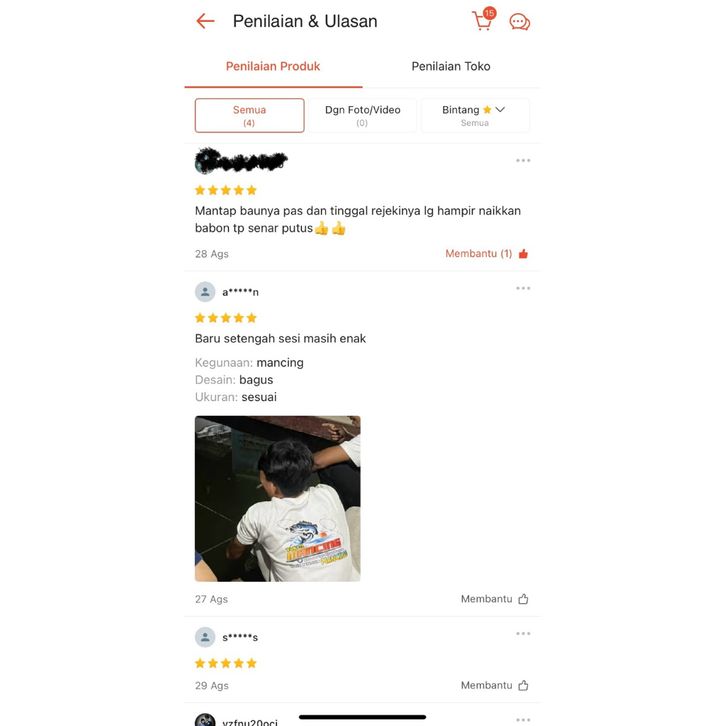Open overflow menu on s*****s's review
Viewport: 726px width, 726px height.
pyautogui.click(x=523, y=633)
